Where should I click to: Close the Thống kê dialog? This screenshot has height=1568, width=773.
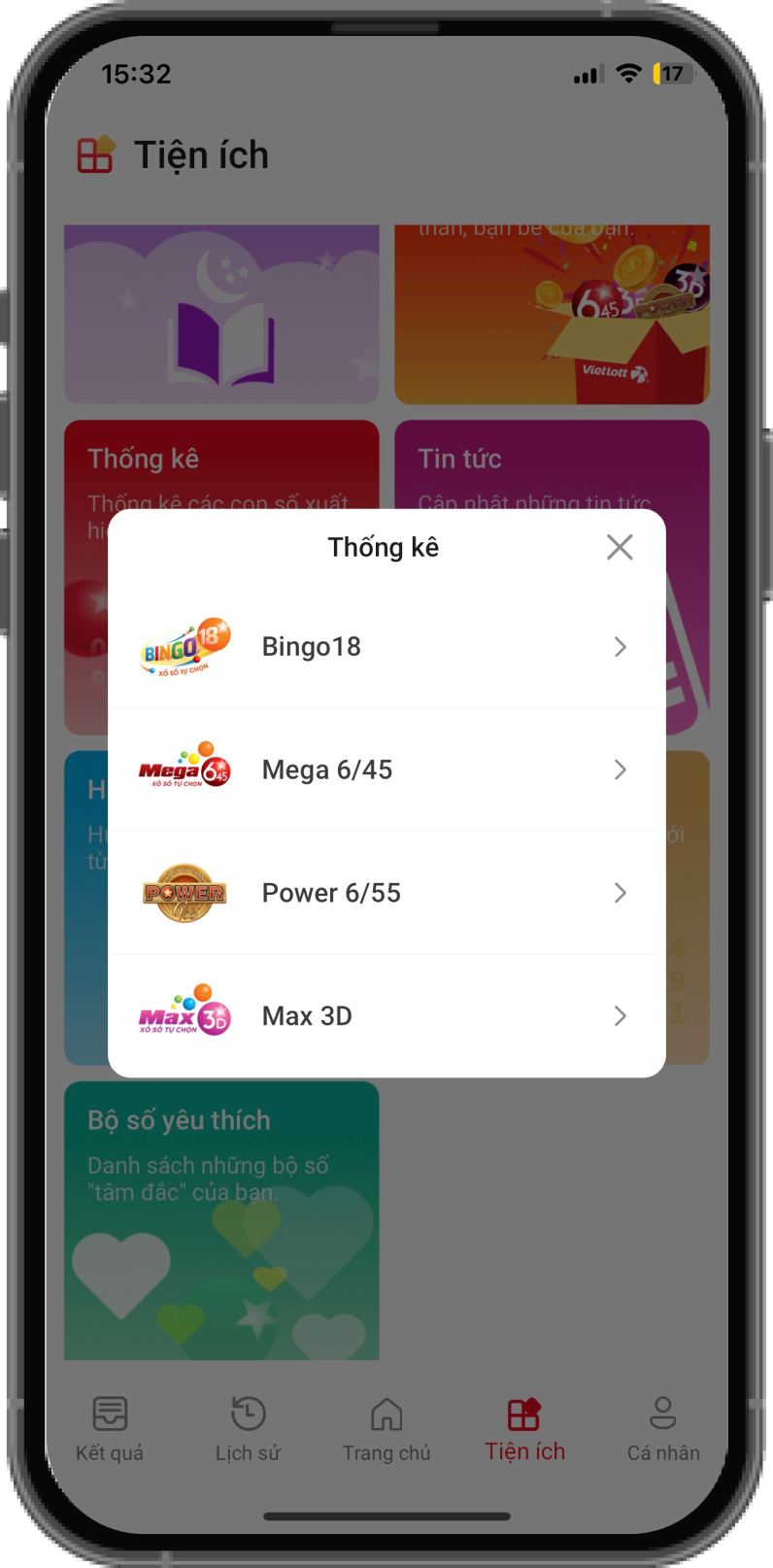[620, 547]
